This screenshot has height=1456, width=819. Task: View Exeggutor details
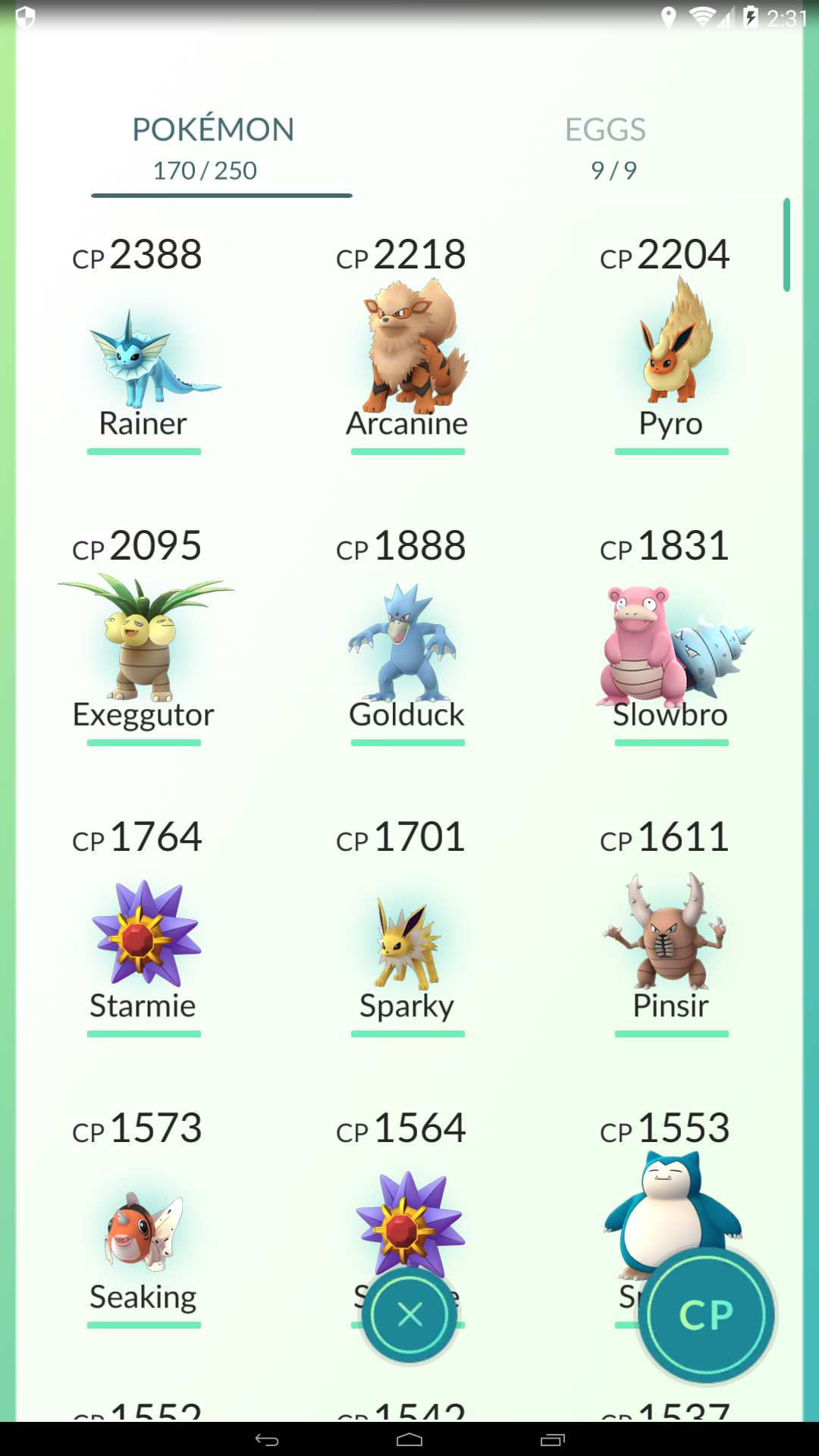pos(144,636)
